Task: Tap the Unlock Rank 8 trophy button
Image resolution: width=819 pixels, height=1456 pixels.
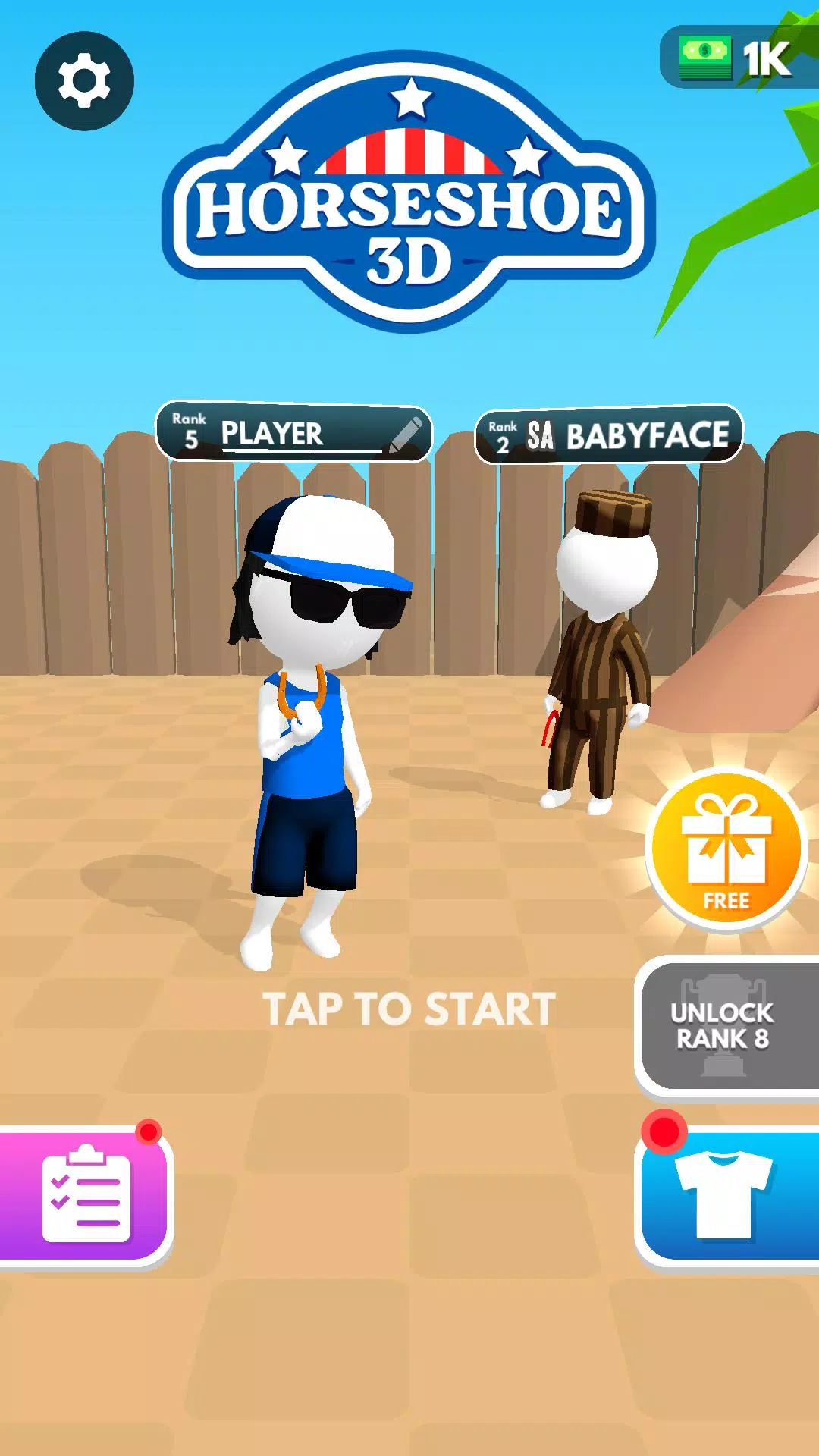Action: pyautogui.click(x=723, y=1026)
